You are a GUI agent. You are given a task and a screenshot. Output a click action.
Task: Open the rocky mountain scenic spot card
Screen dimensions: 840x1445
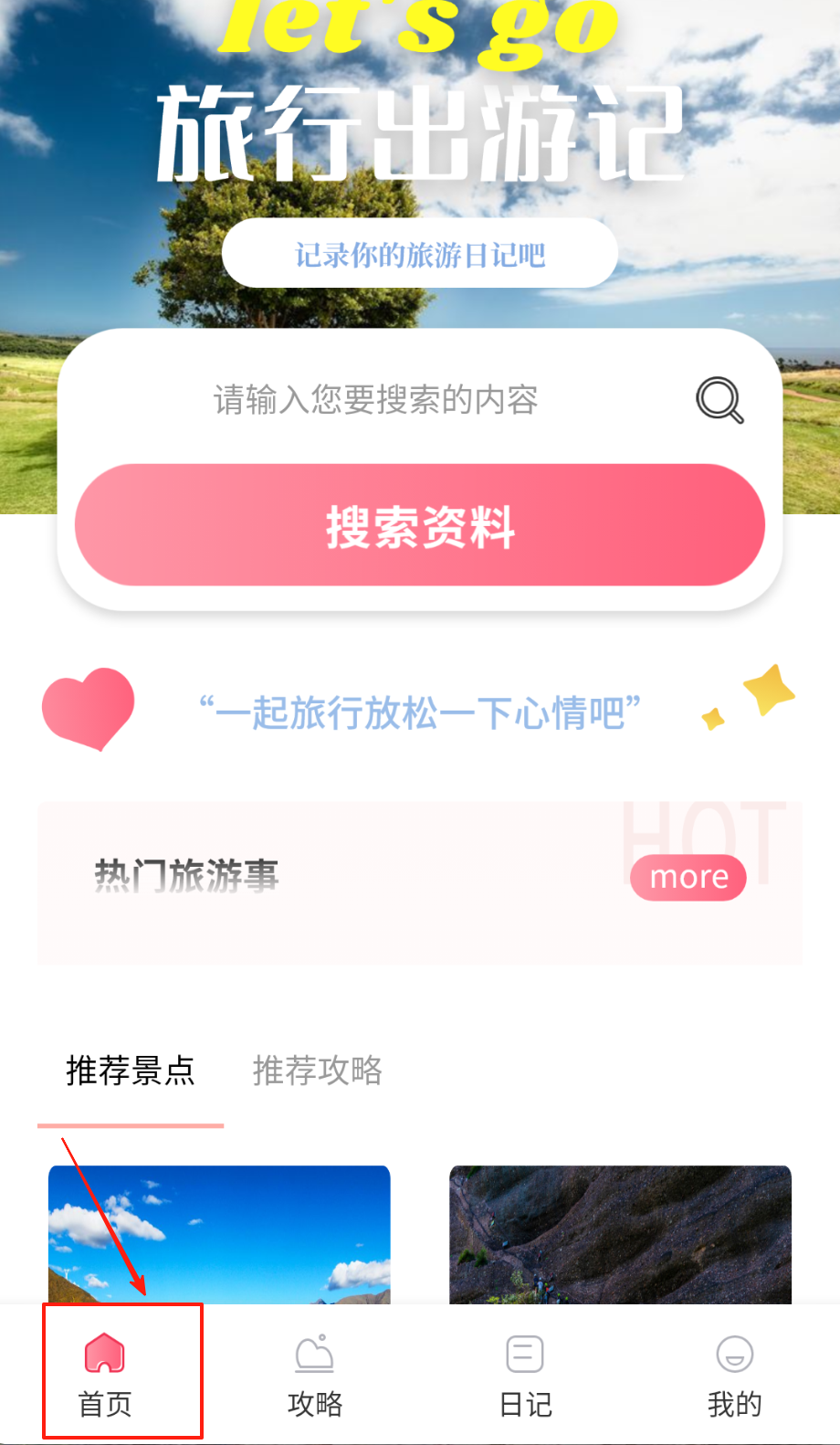(621, 1234)
